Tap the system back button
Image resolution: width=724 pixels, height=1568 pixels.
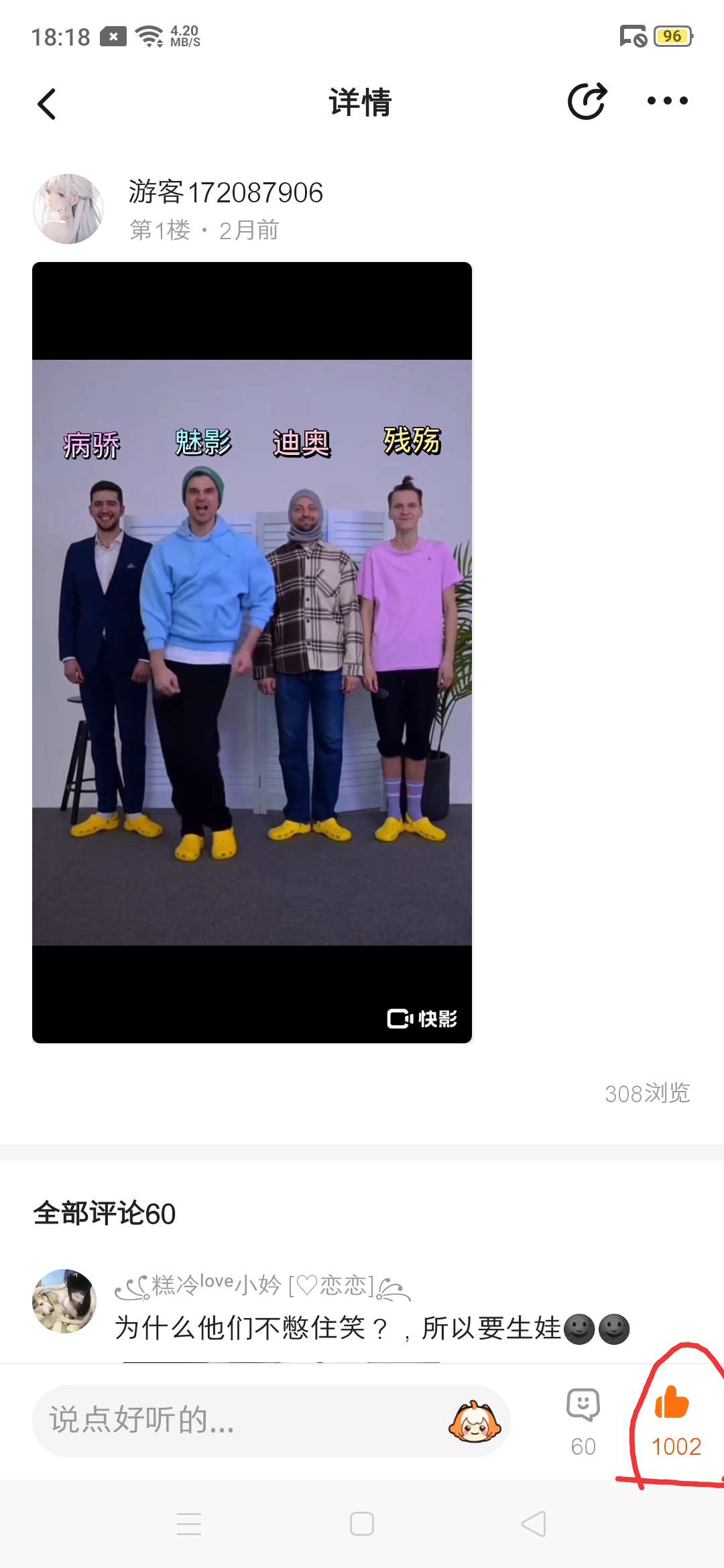[x=534, y=1524]
